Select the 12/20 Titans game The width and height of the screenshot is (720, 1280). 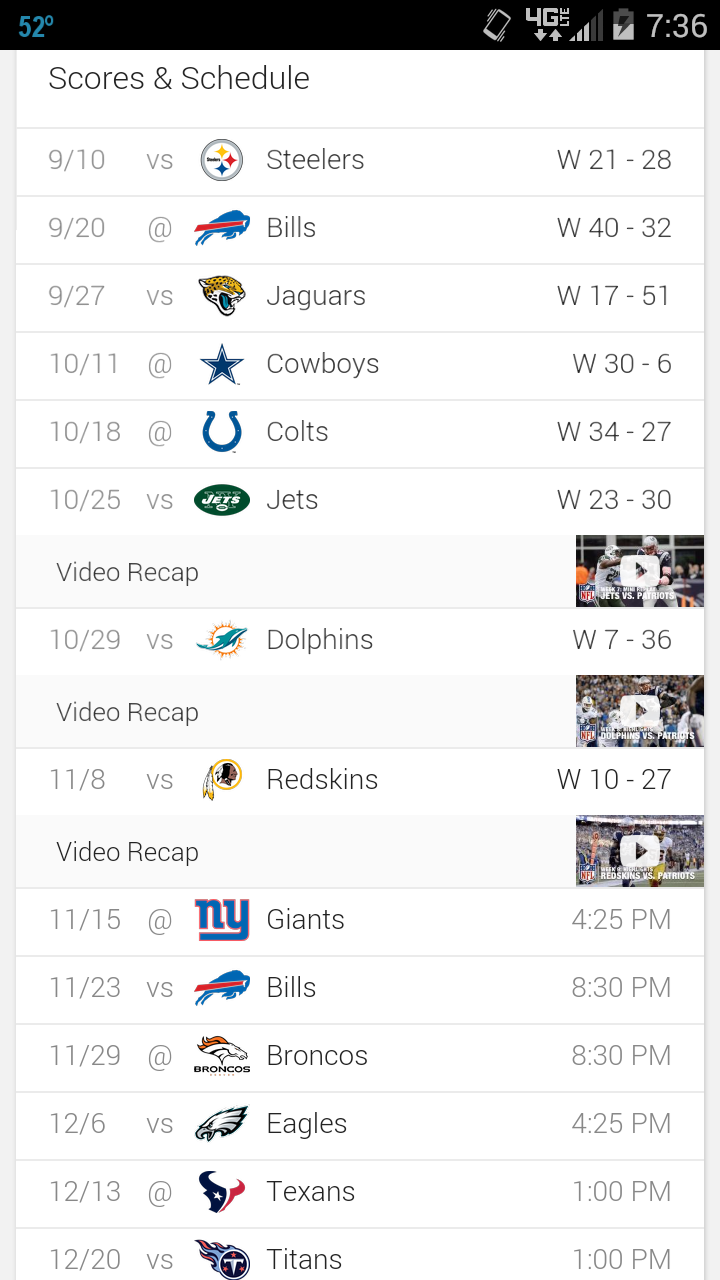[360, 1254]
